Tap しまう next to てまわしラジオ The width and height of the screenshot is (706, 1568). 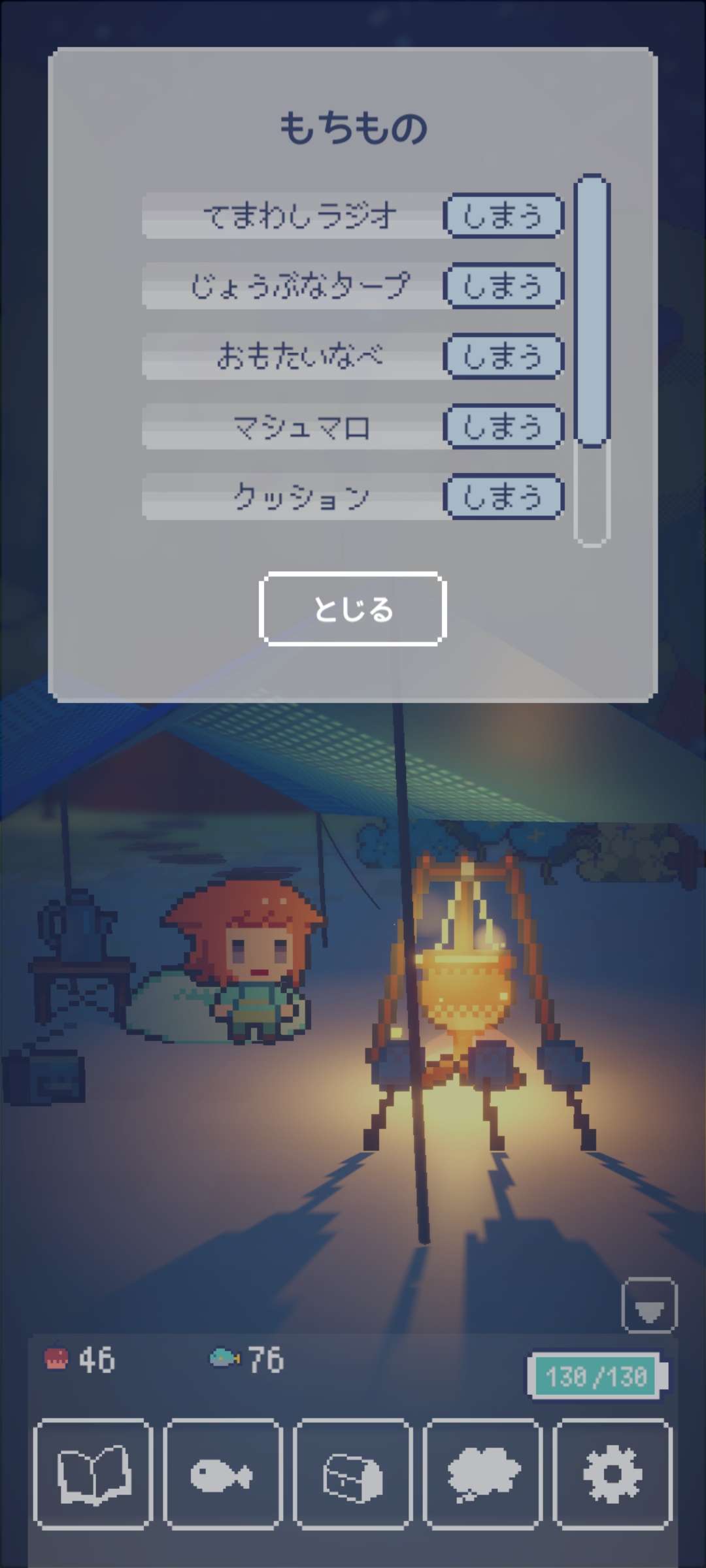(x=503, y=216)
